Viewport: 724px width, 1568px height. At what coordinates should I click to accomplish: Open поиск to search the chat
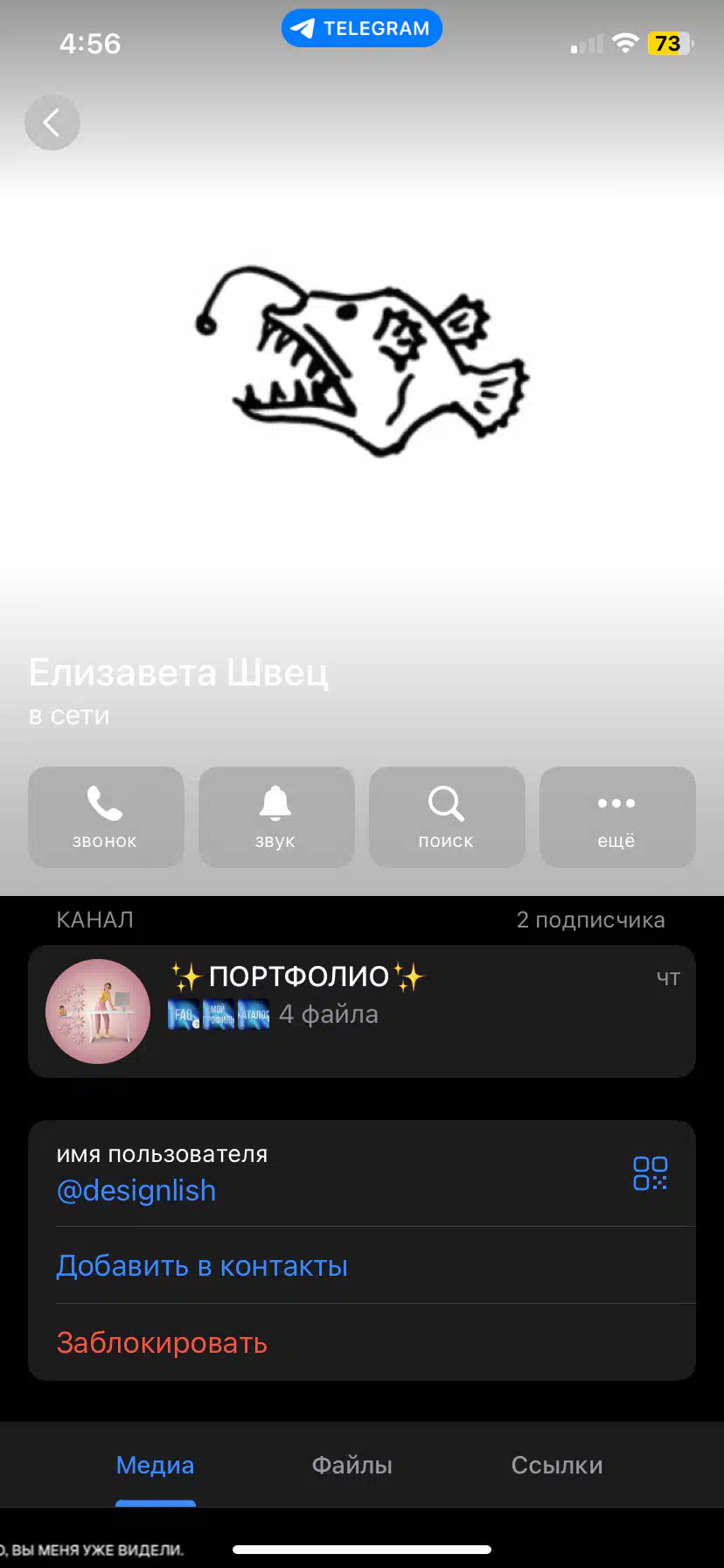[447, 817]
